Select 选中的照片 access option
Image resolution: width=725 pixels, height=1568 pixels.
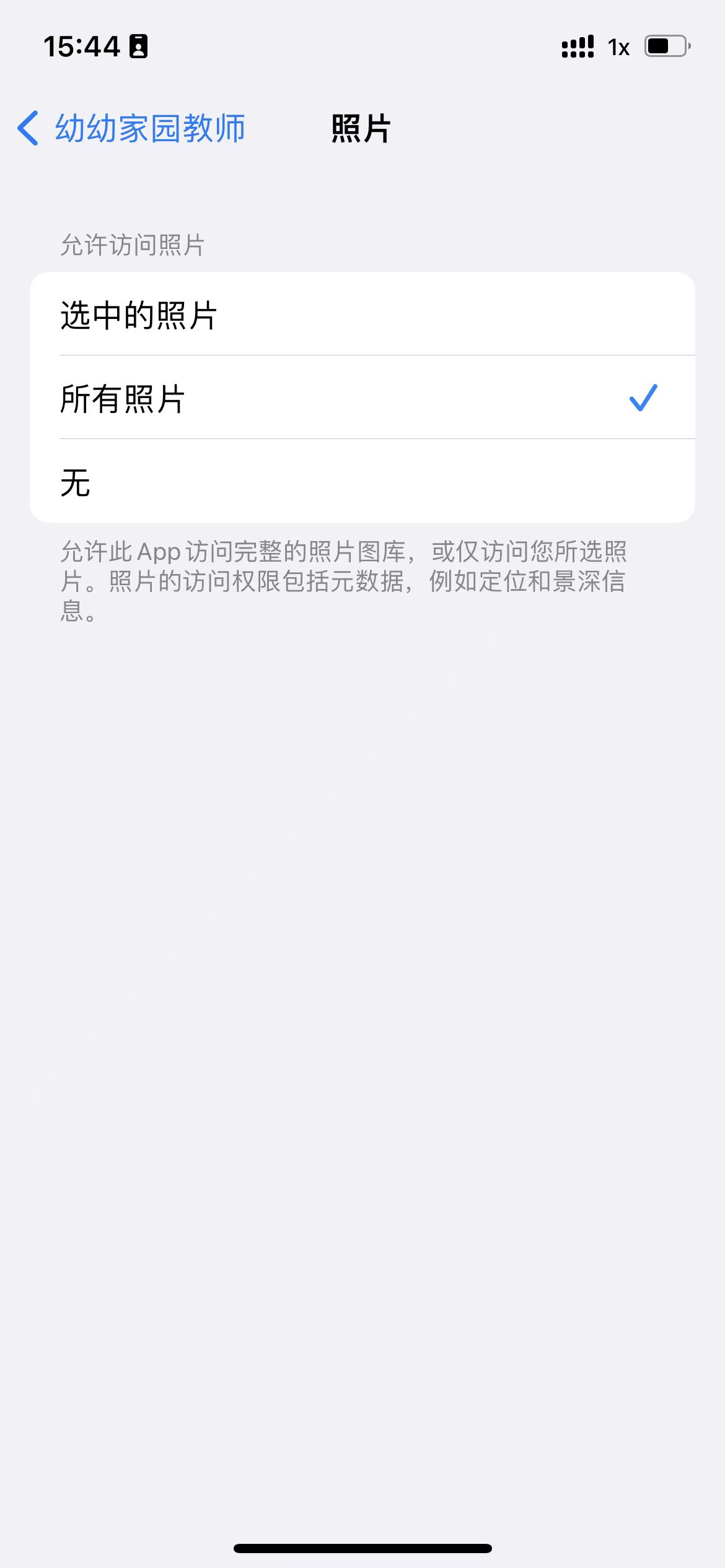[x=362, y=314]
